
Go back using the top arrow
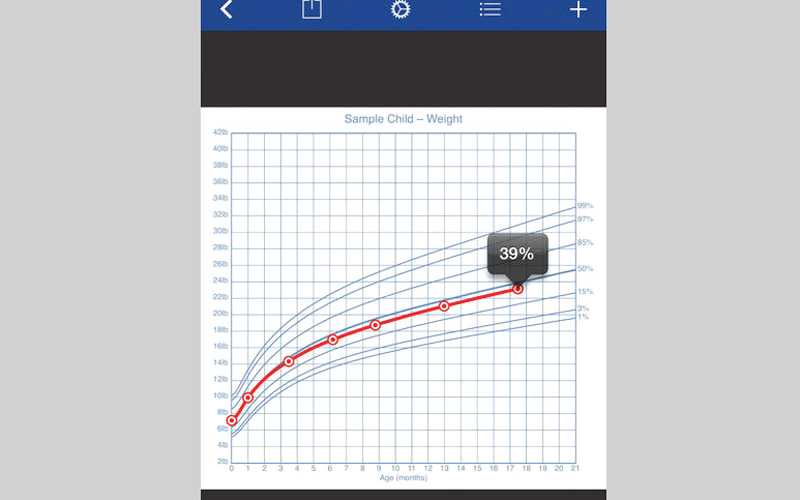tap(227, 10)
